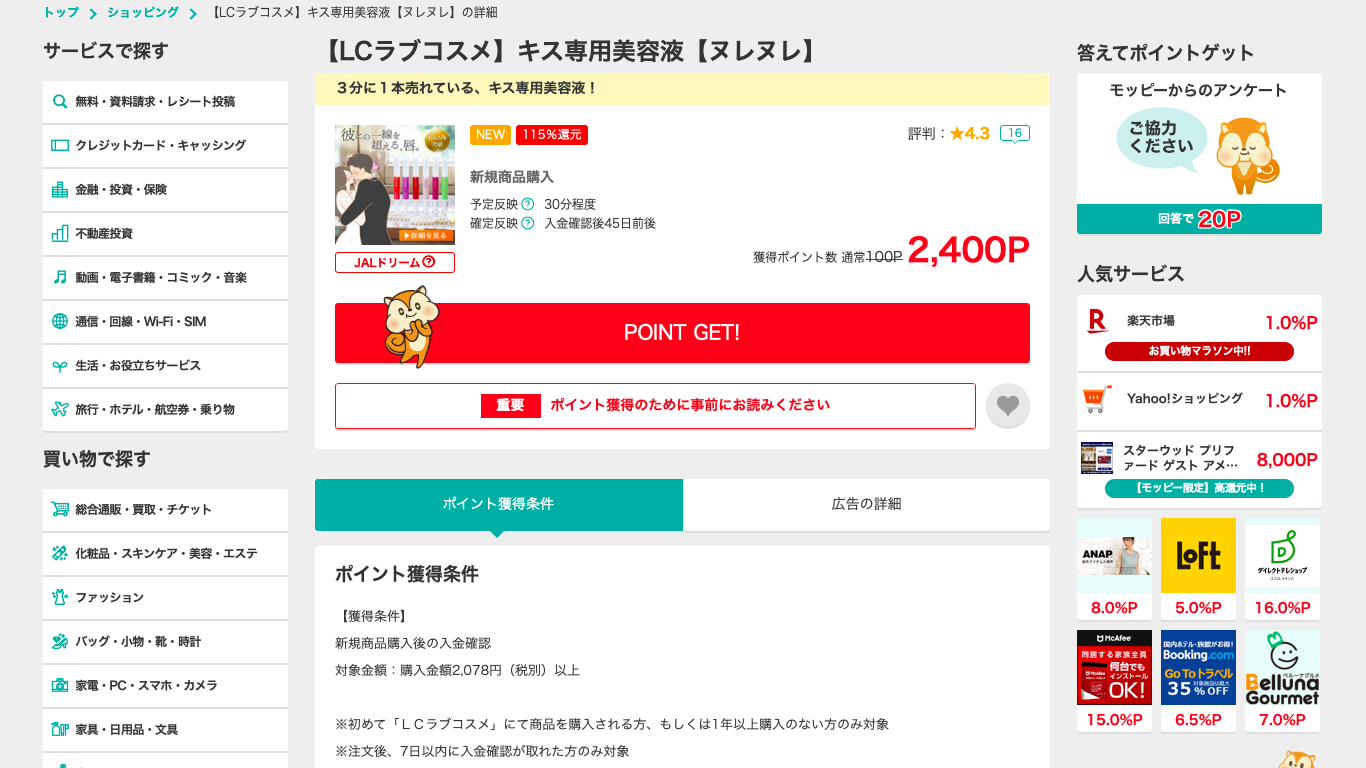This screenshot has width=1366, height=768.
Task: Open the JALドリーム help badge
Action: click(x=395, y=262)
